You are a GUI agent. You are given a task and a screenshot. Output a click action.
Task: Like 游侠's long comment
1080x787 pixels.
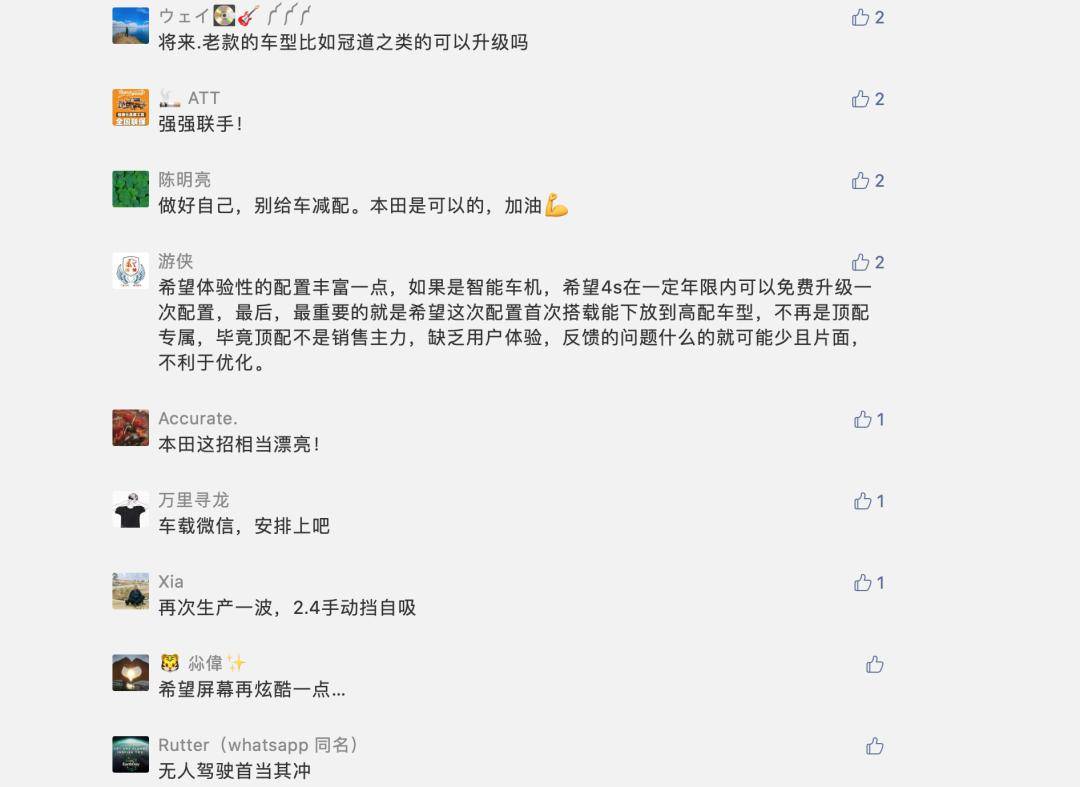coord(861,262)
